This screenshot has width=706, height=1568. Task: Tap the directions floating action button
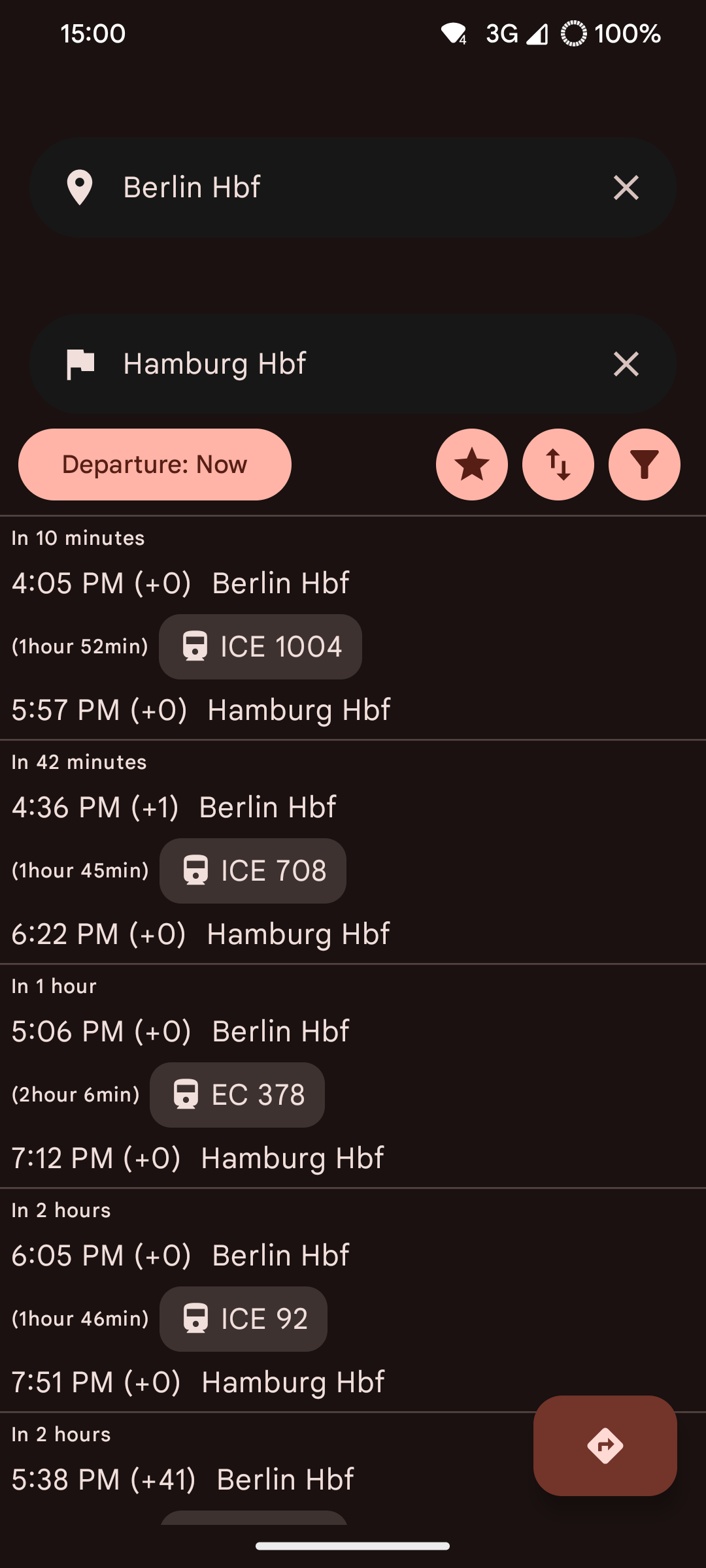[x=605, y=1446]
